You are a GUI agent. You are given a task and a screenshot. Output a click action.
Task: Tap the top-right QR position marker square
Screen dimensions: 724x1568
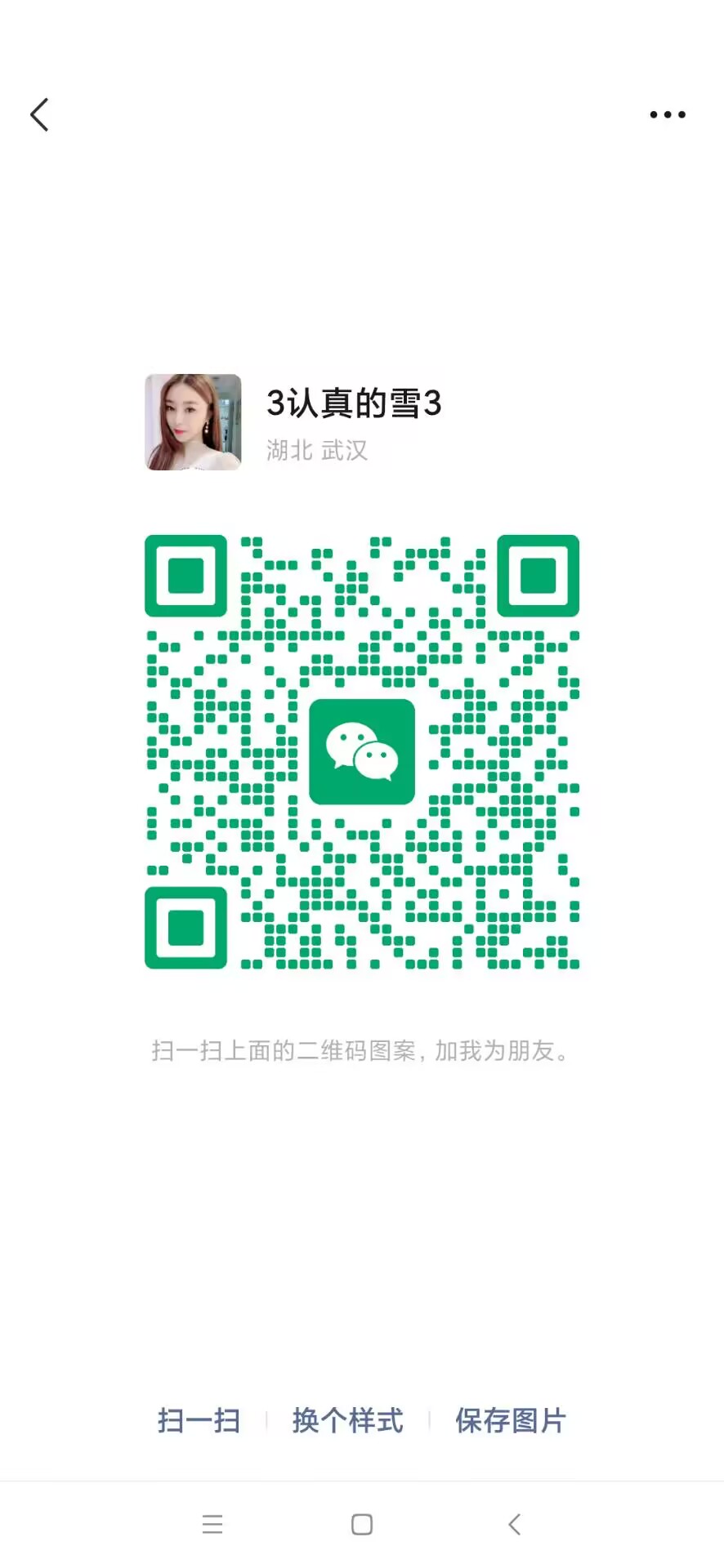(539, 574)
